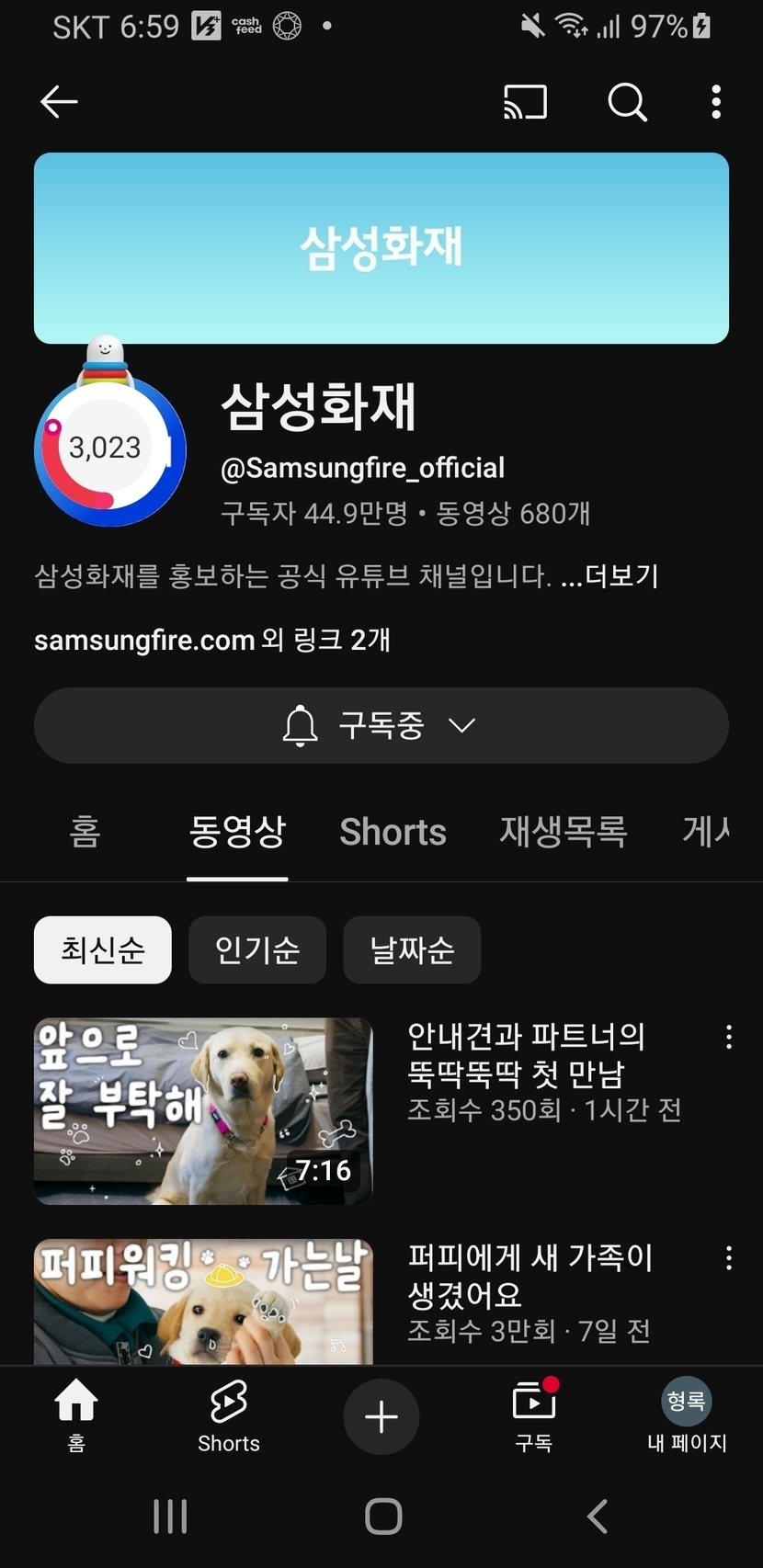Open the 내 페이지 profile tab

tap(687, 1415)
